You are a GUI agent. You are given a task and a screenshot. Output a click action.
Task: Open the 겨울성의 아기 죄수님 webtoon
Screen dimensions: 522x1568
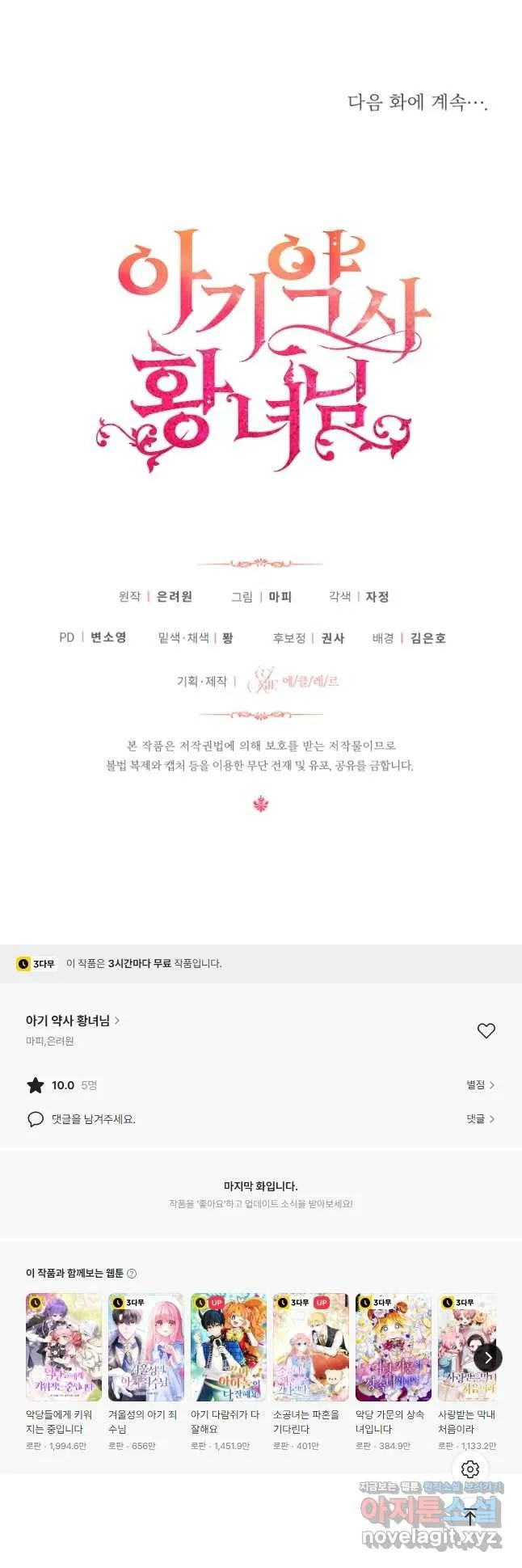pyautogui.click(x=146, y=1347)
